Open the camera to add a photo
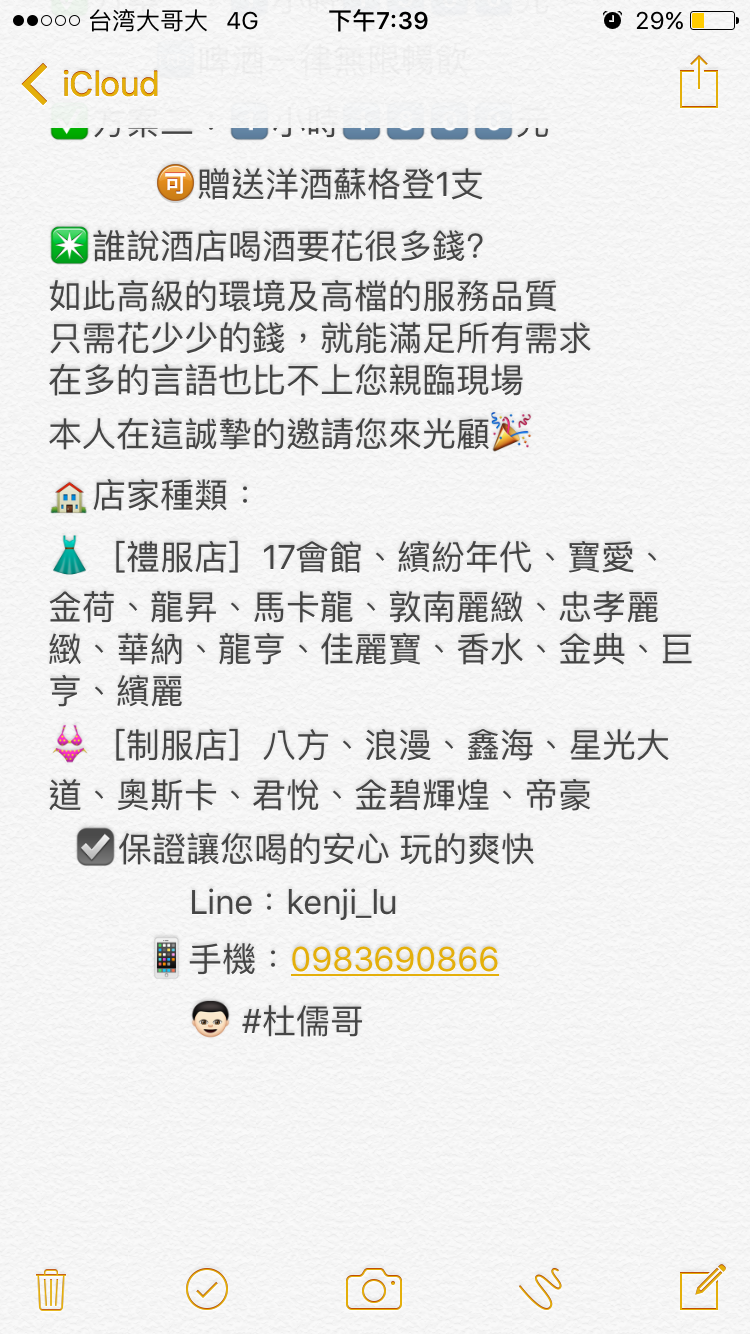The width and height of the screenshot is (750, 1334). [x=374, y=1288]
